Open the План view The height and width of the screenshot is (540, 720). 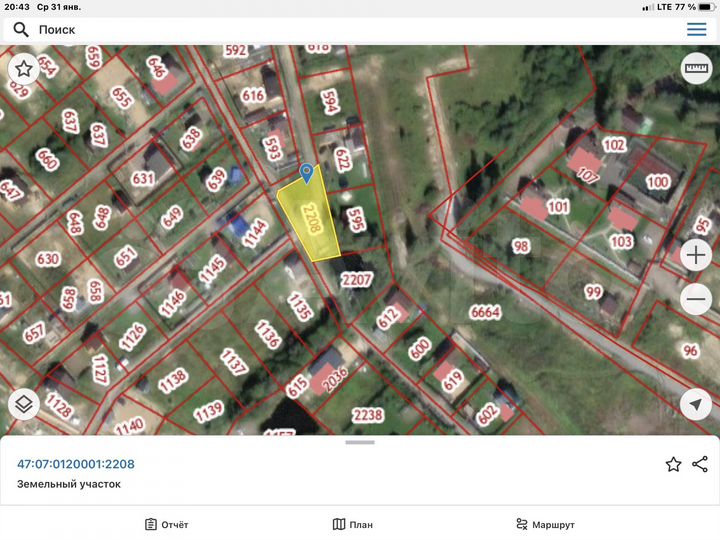tap(353, 524)
